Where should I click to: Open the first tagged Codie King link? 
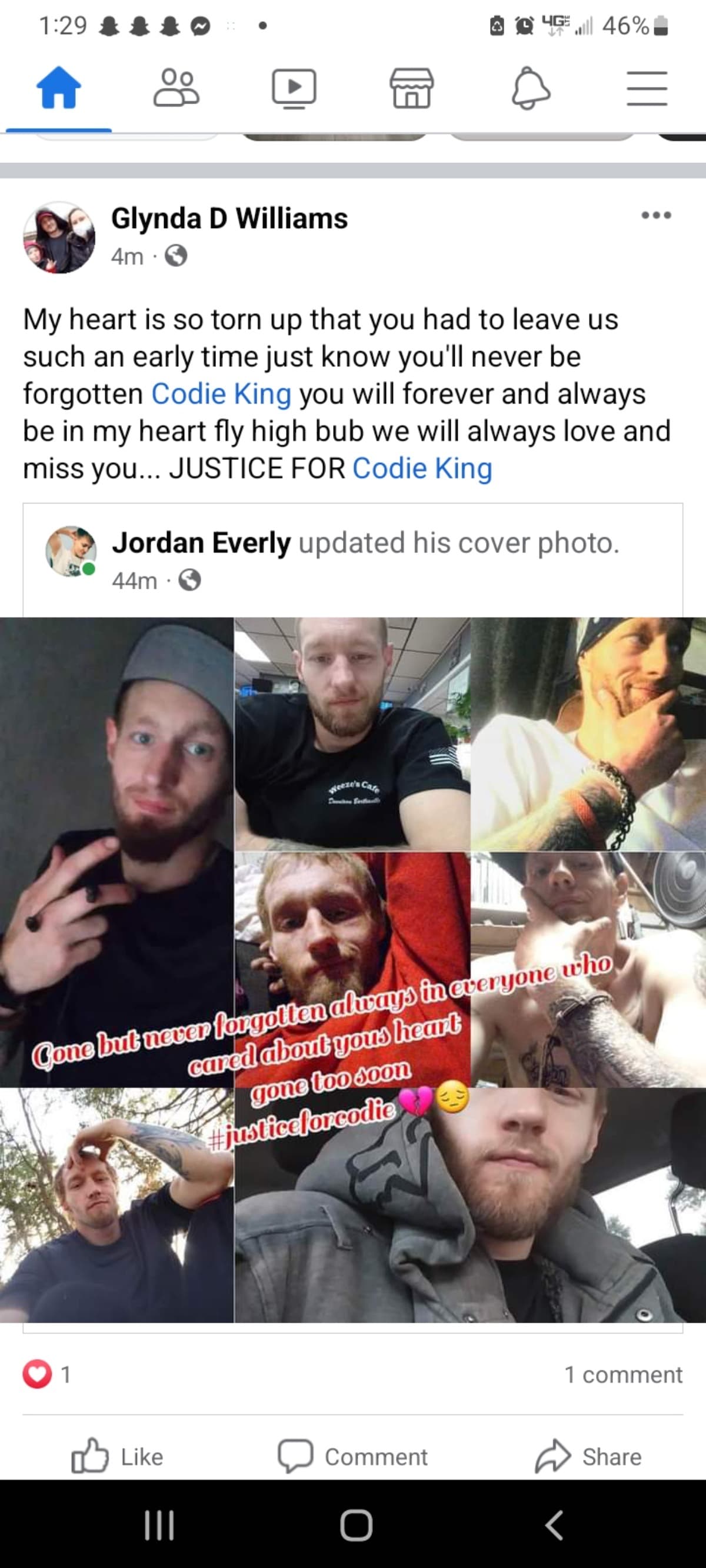tap(221, 394)
